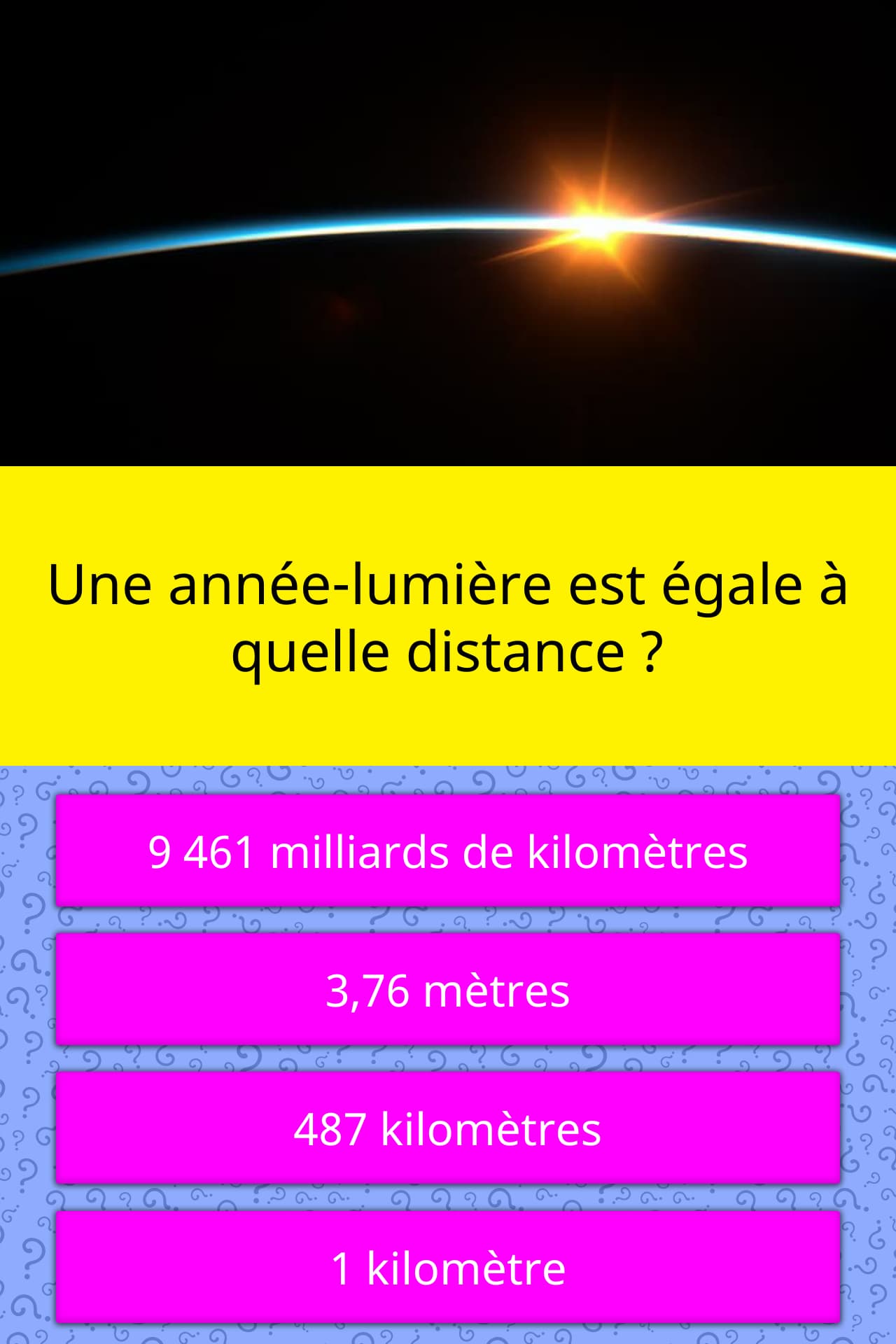Image resolution: width=896 pixels, height=1344 pixels.
Task: Answer with 1 kilomètre
Action: (x=448, y=1267)
